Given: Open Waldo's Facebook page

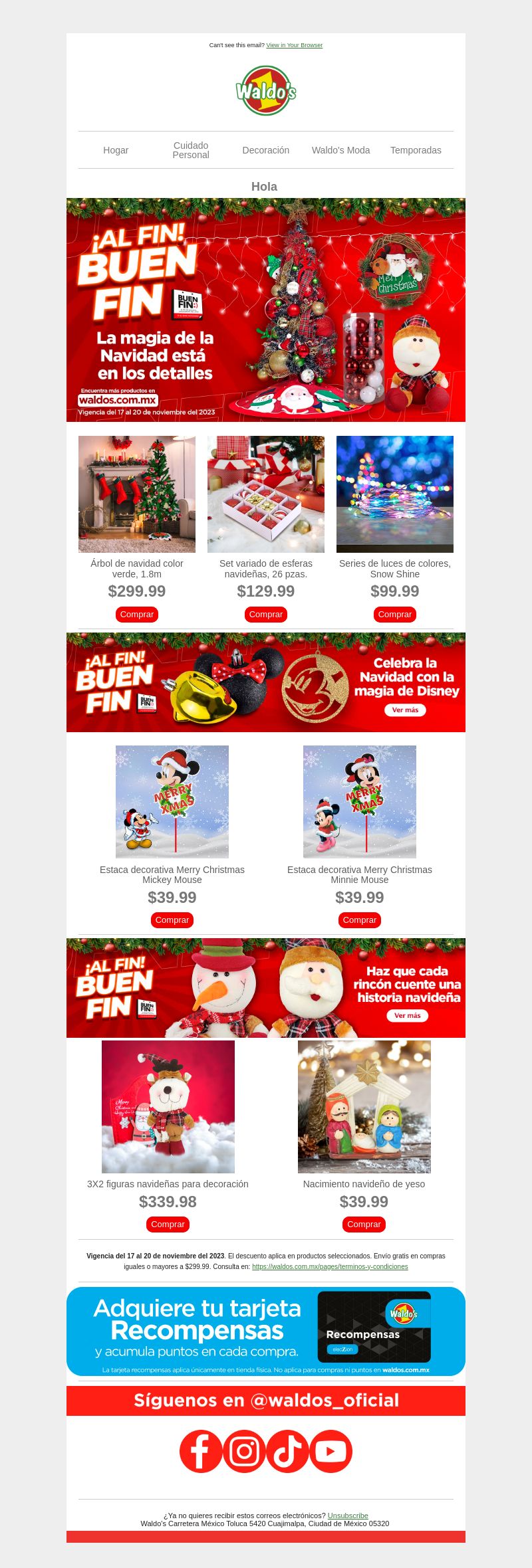Looking at the screenshot, I should (201, 1452).
